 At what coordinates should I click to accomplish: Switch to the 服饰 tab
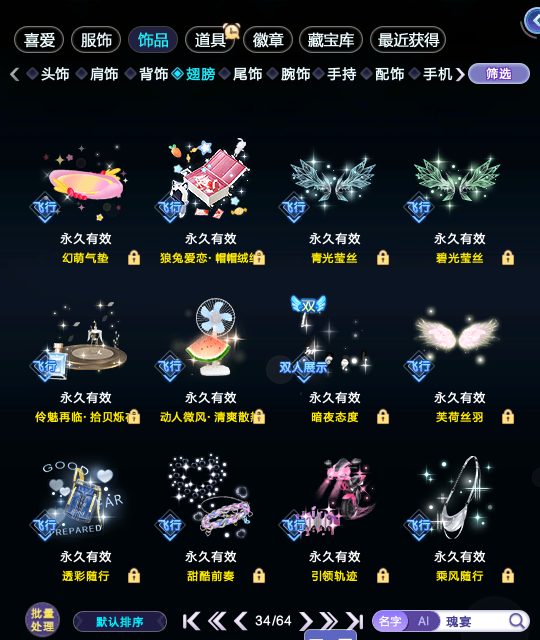(x=96, y=40)
